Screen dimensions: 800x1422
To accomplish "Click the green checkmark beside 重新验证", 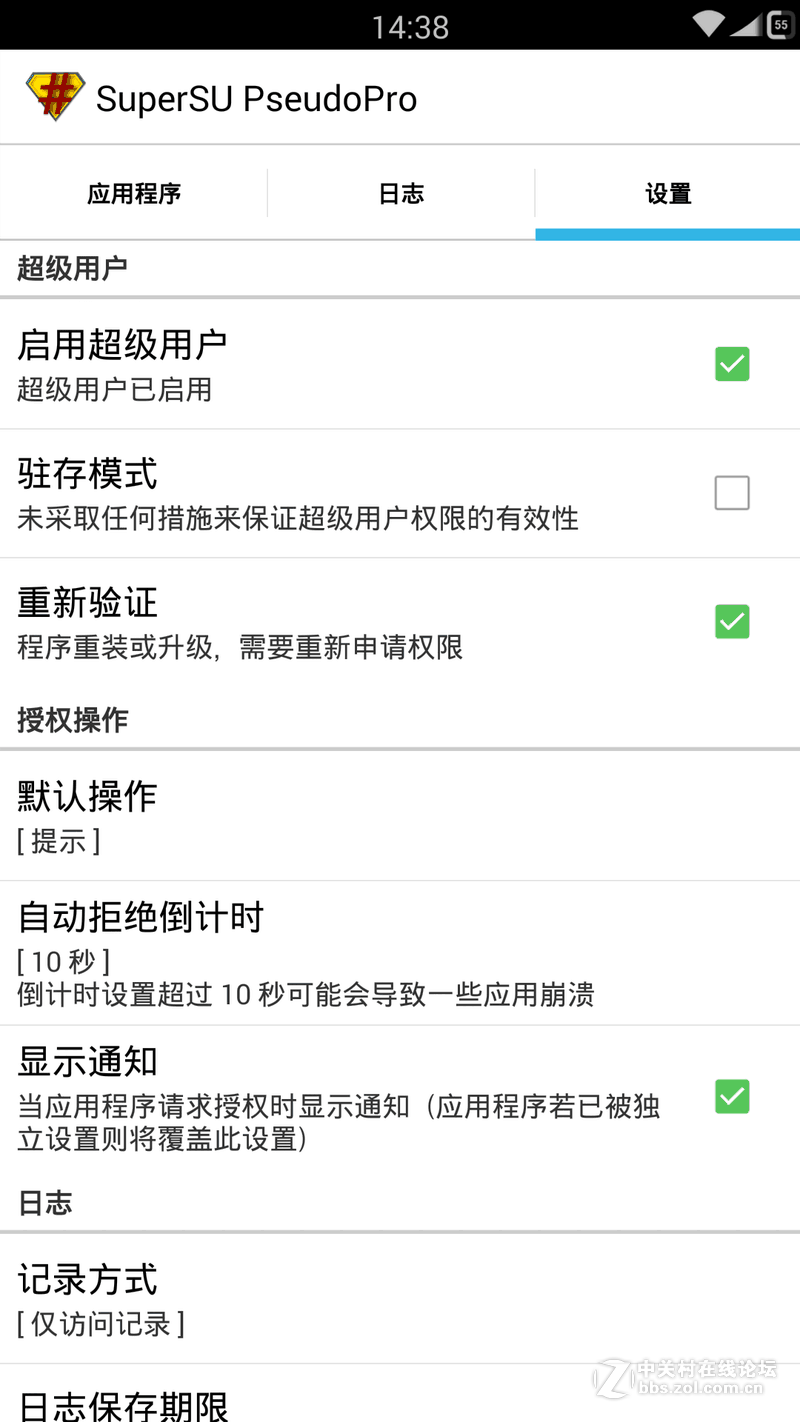I will click(732, 621).
